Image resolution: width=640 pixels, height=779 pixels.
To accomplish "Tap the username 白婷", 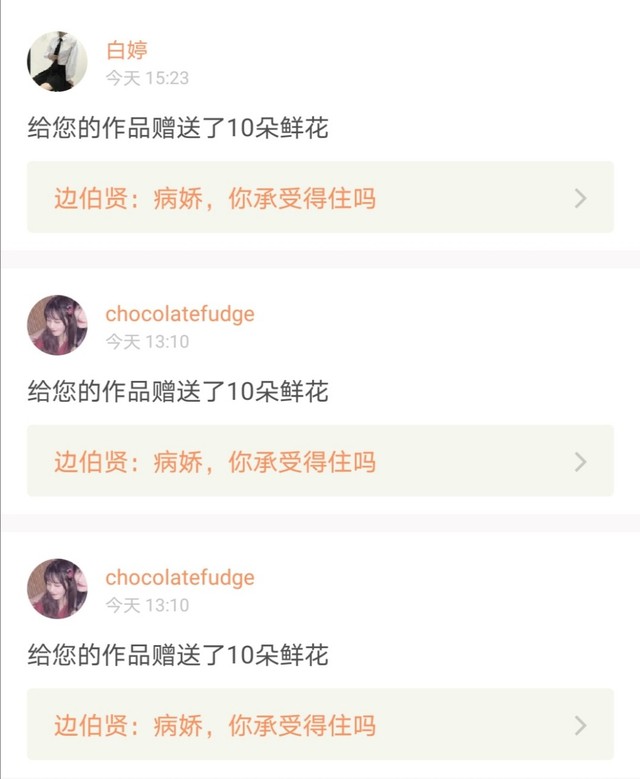I will point(127,50).
